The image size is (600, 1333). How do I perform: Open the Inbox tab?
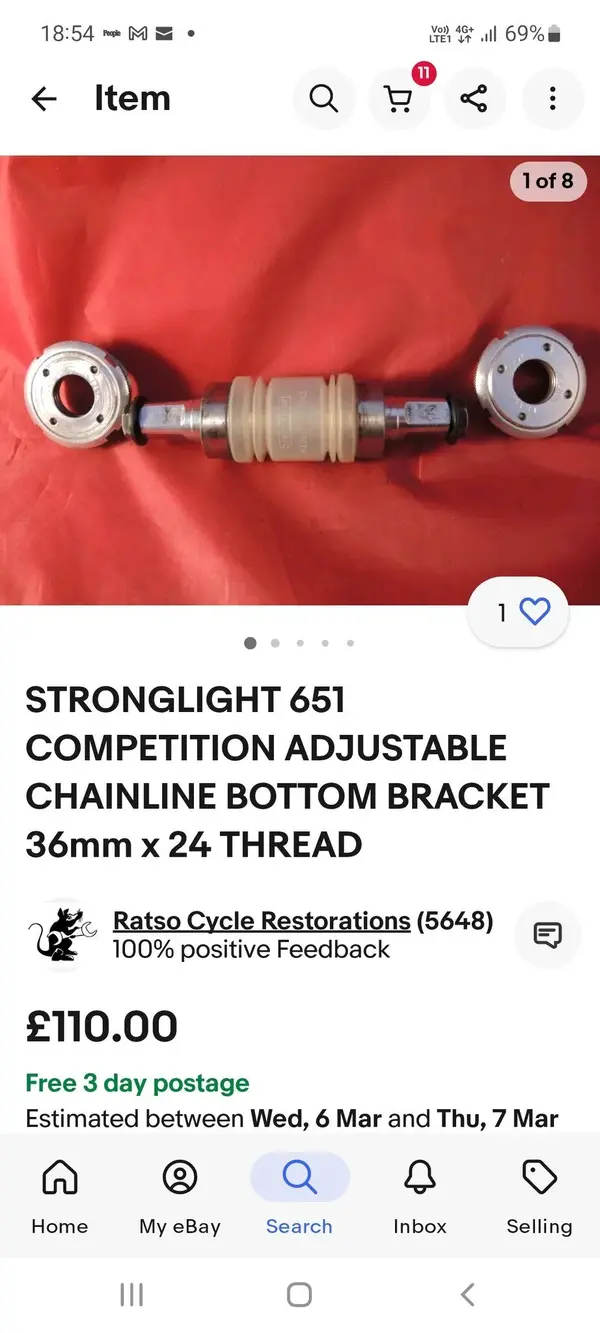pyautogui.click(x=419, y=1197)
